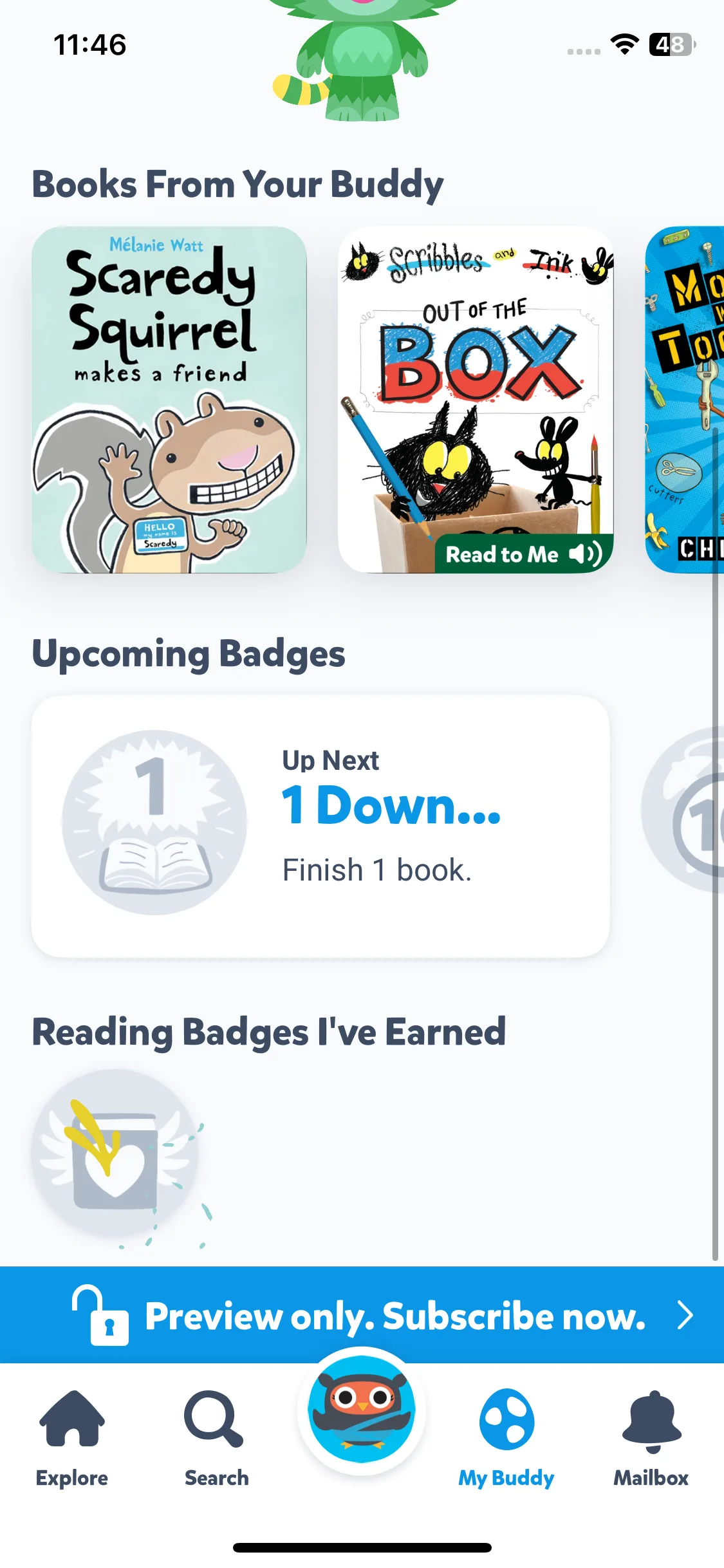View the earned winged book badge
Screen dimensions: 724x1568
pyautogui.click(x=116, y=1153)
